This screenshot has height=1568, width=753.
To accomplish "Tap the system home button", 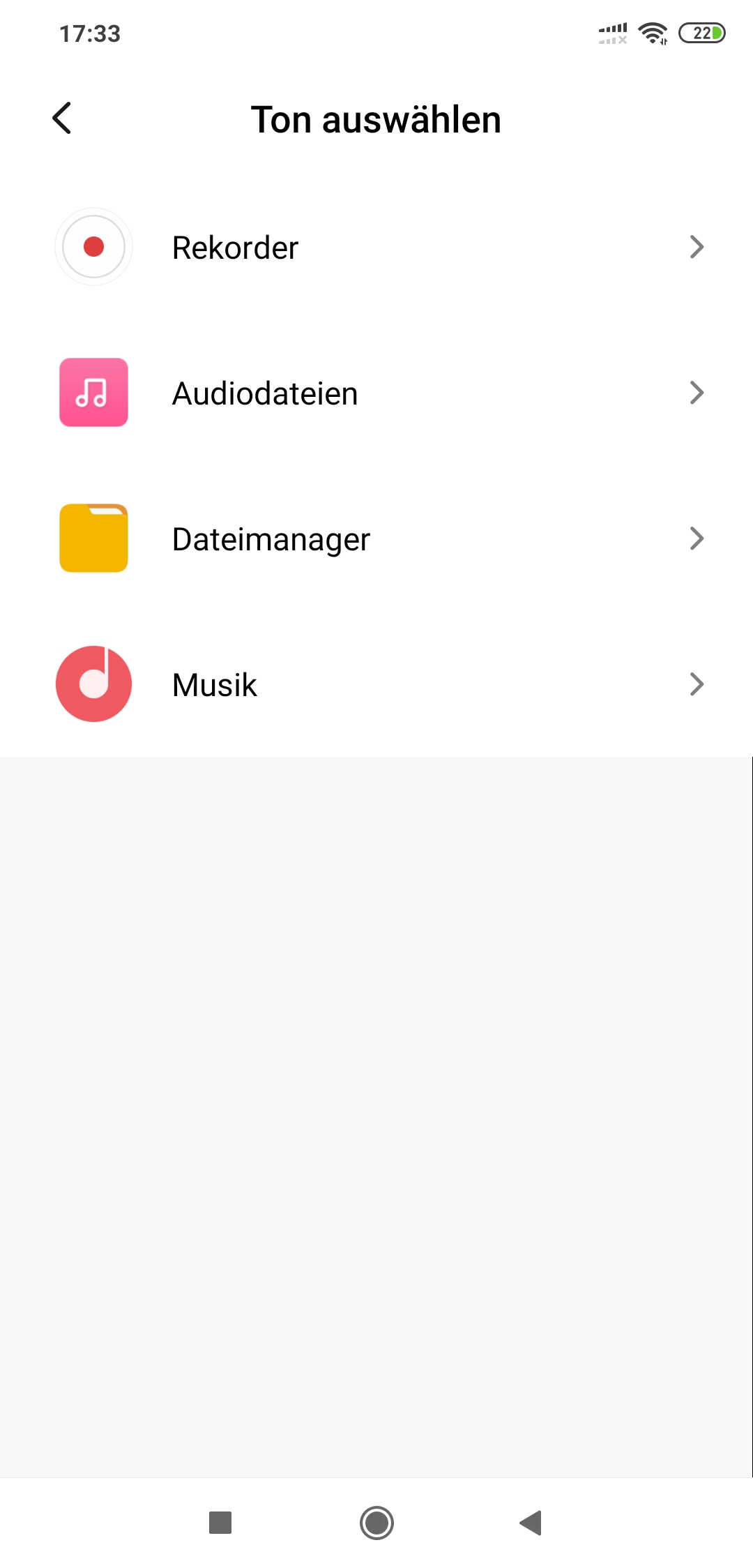I will pos(376,1523).
